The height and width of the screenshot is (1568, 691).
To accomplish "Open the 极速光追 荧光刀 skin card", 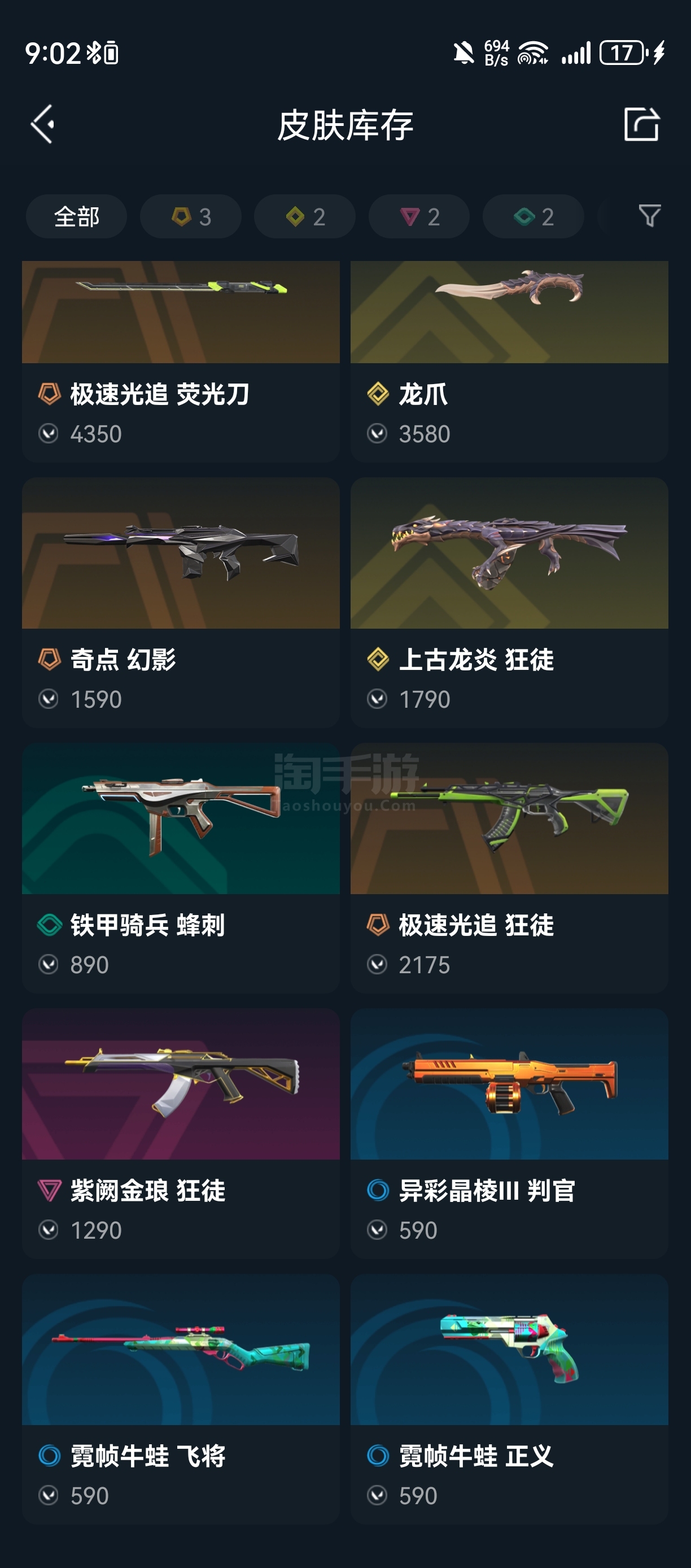I will (x=181, y=361).
